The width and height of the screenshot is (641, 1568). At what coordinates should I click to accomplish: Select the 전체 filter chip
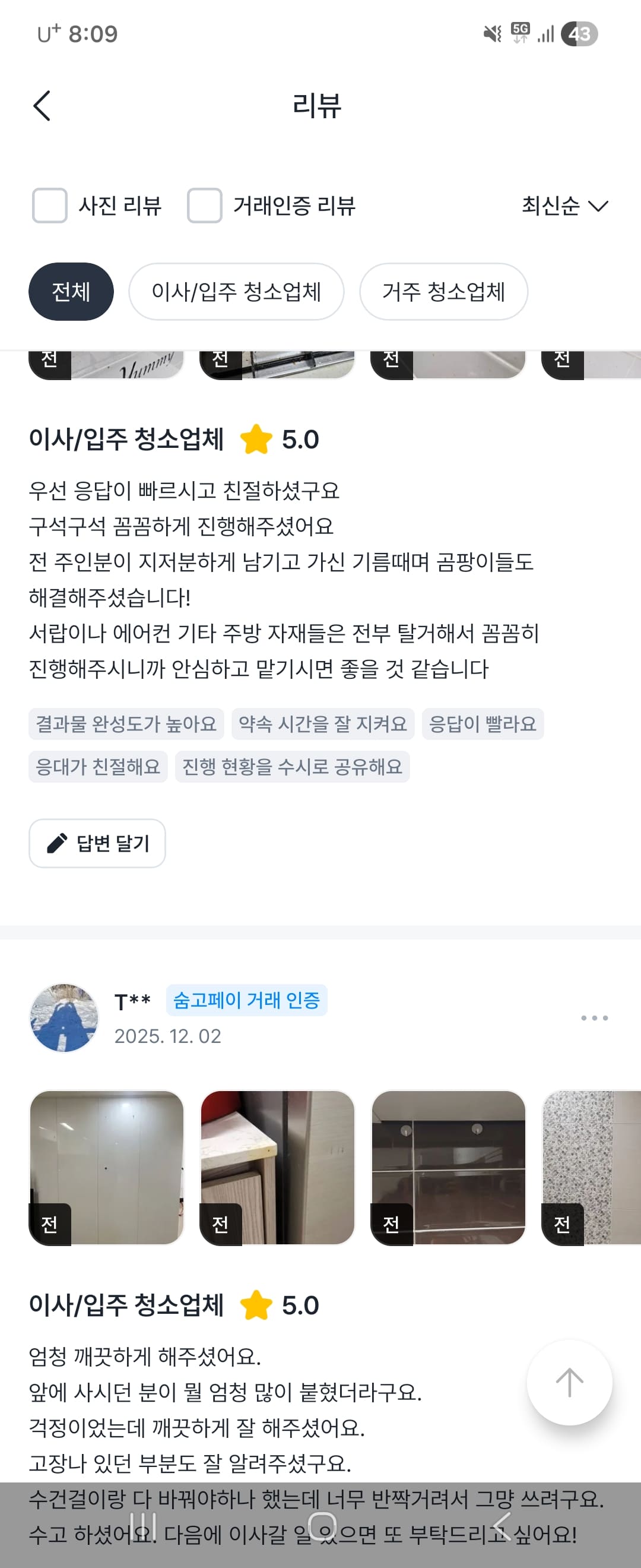(71, 292)
